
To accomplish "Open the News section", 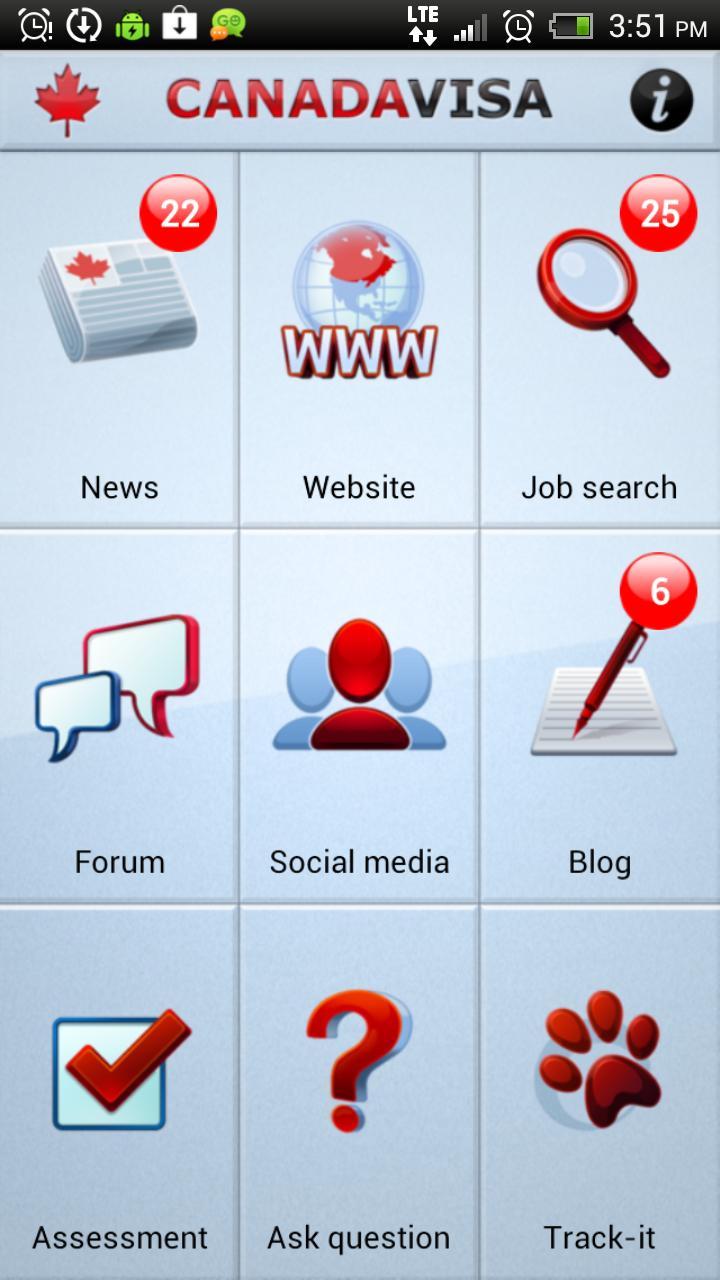I will pyautogui.click(x=119, y=340).
